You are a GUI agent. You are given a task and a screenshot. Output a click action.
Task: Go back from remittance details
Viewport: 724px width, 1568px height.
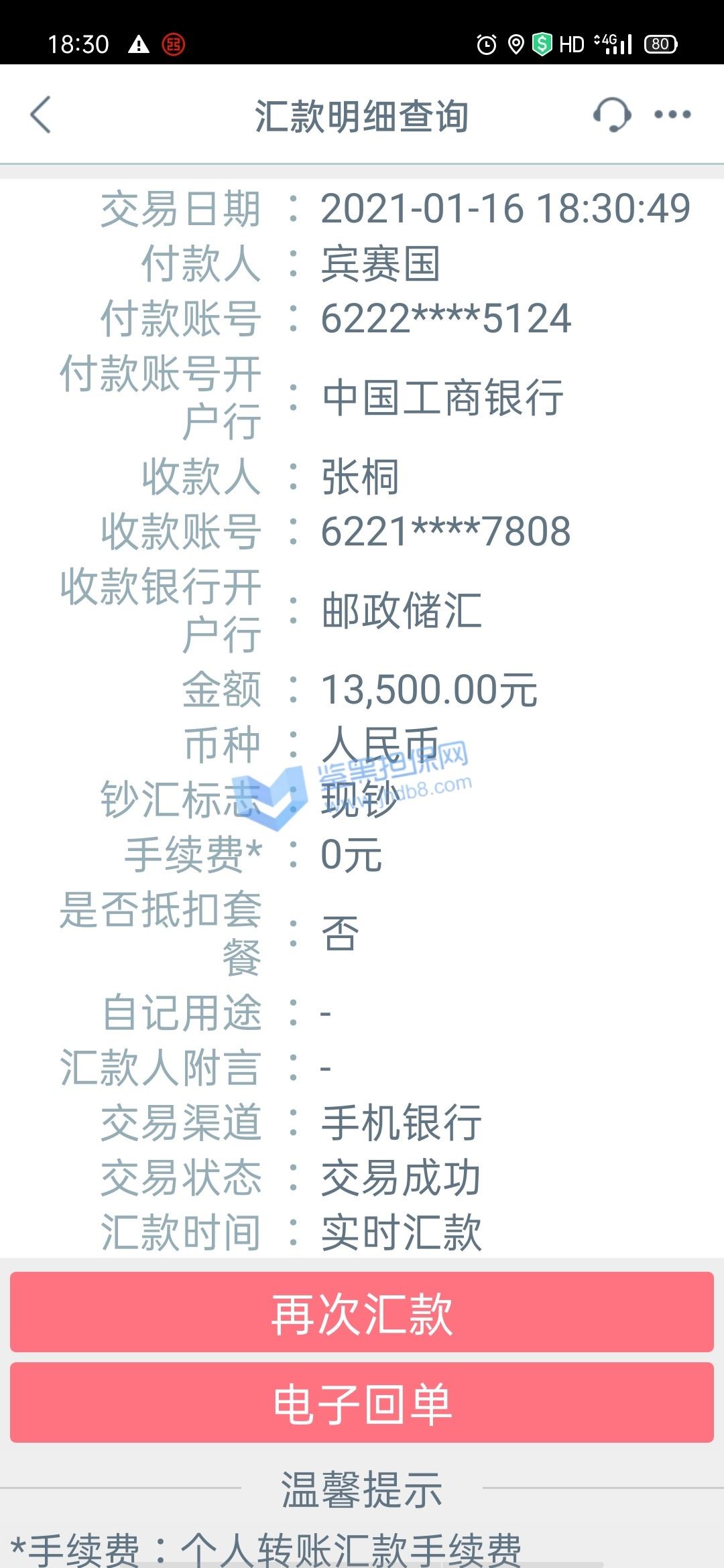point(41,115)
